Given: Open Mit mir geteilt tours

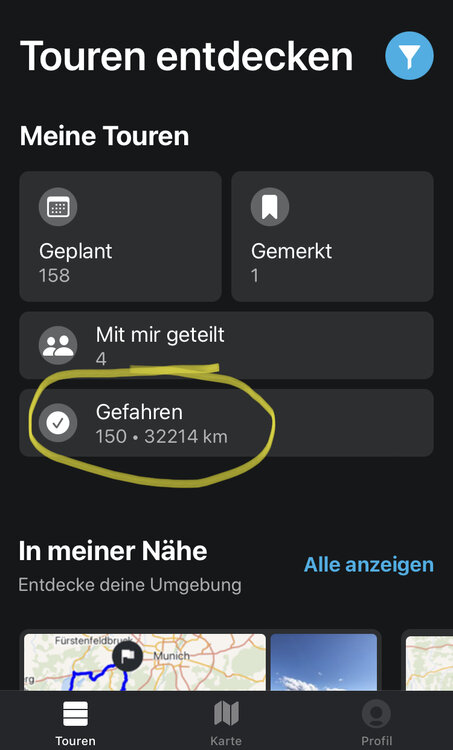Looking at the screenshot, I should point(226,345).
